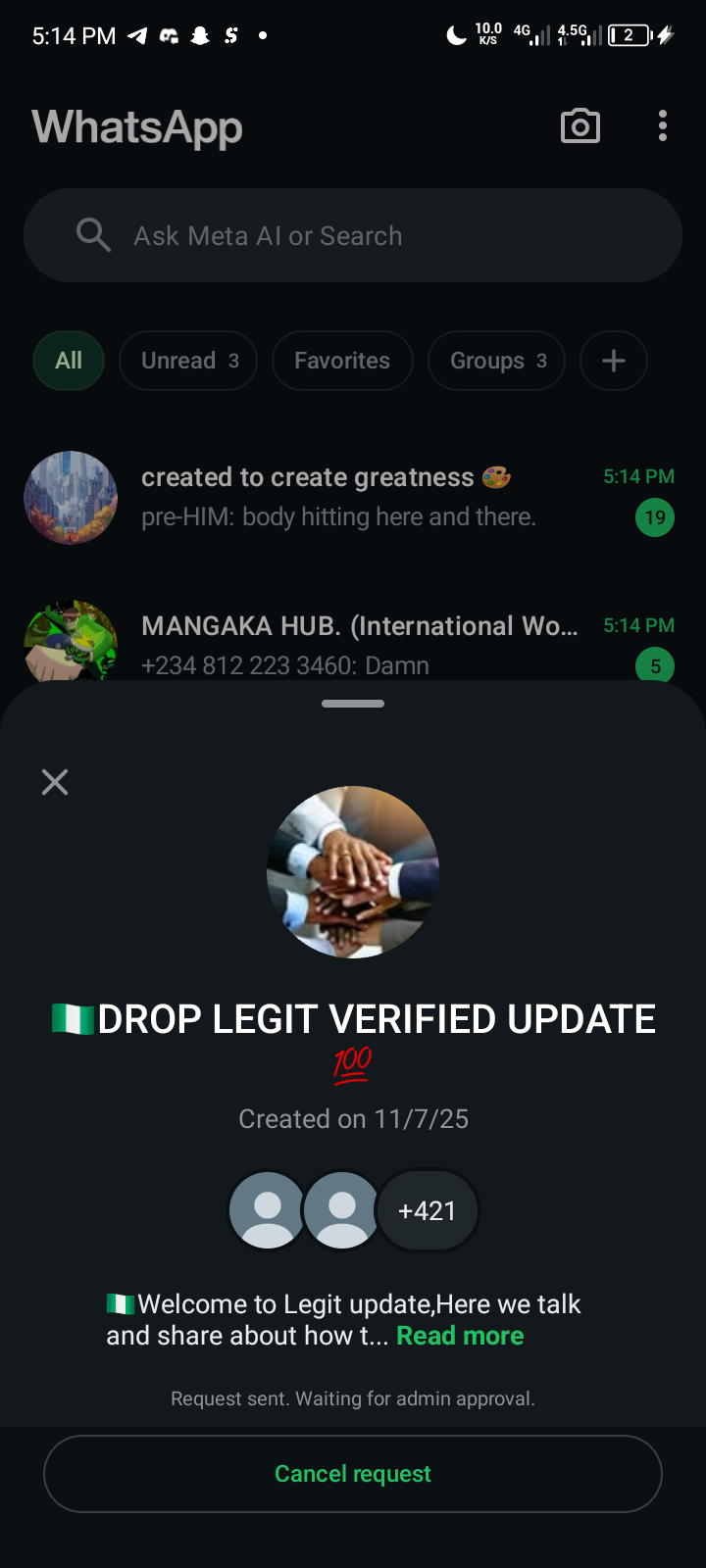
Task: Cancel the group join request
Action: point(353,1474)
